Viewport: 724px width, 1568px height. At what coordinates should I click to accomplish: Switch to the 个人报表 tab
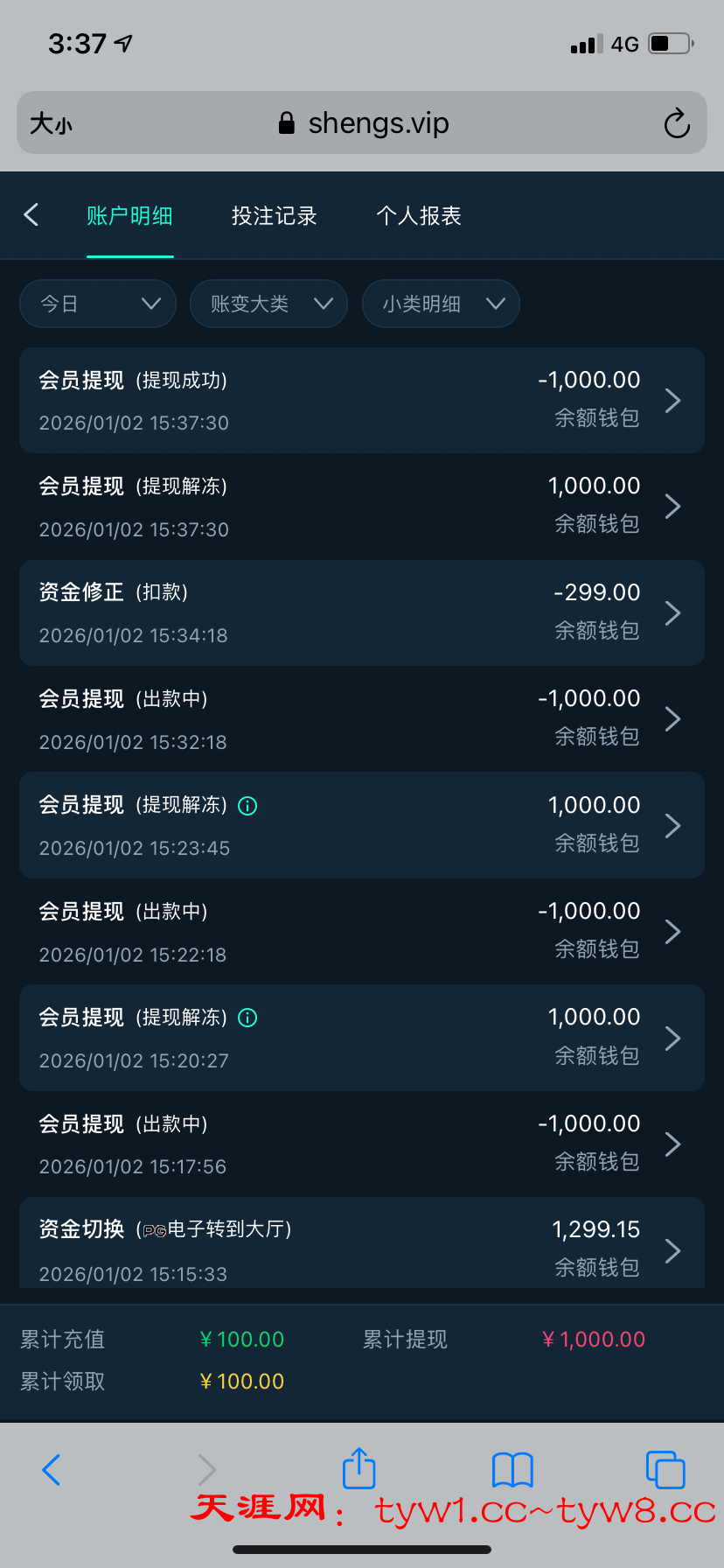click(419, 216)
